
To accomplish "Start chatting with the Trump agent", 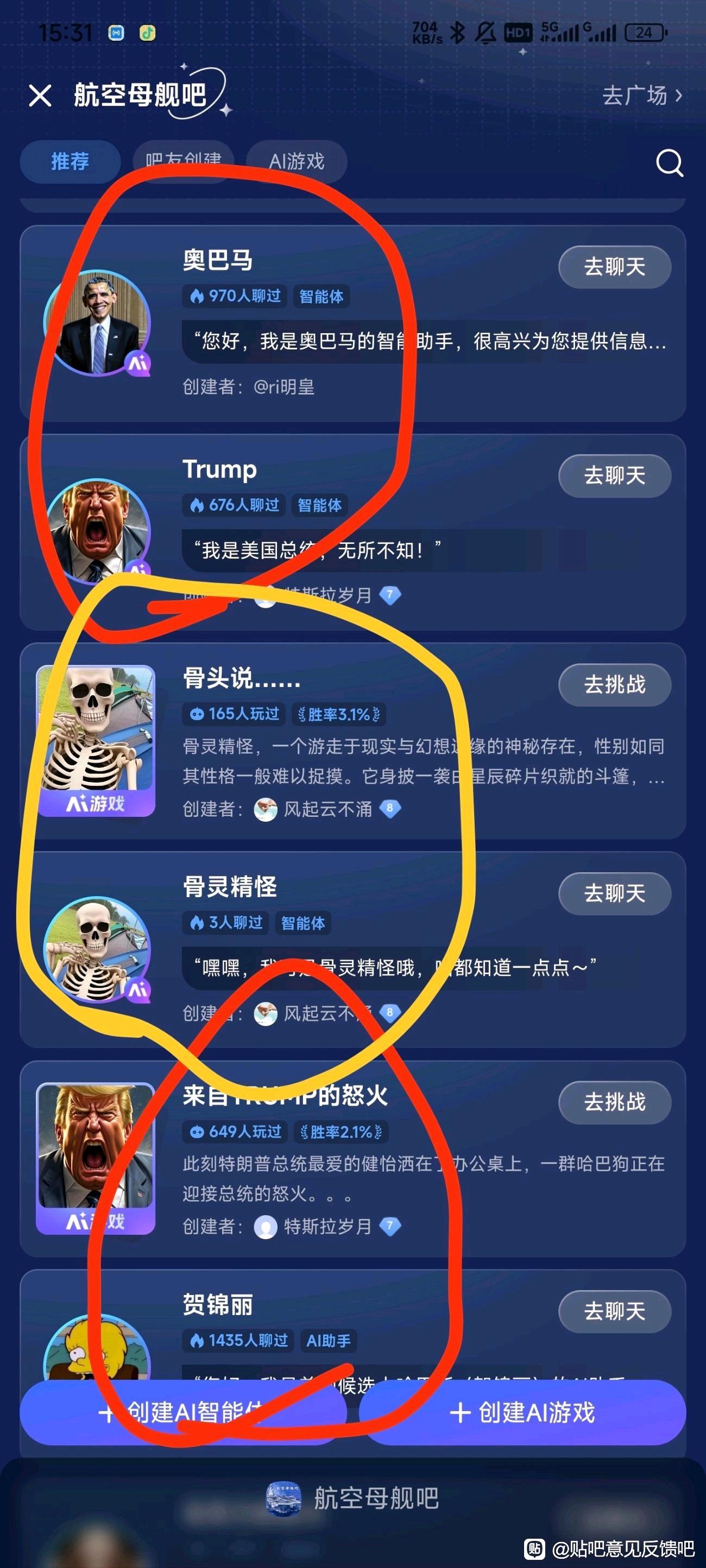I will tap(615, 475).
